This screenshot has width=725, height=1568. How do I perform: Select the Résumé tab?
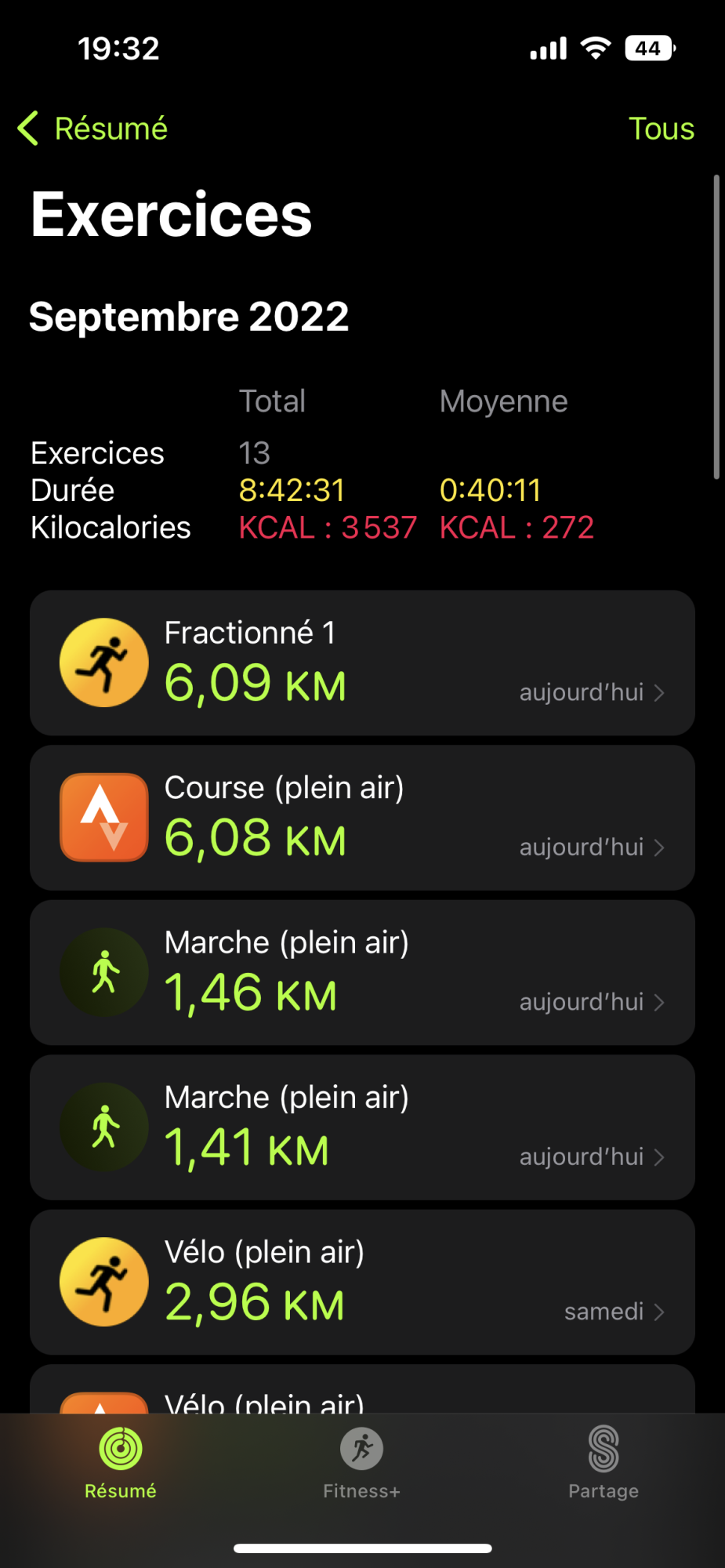121,1462
